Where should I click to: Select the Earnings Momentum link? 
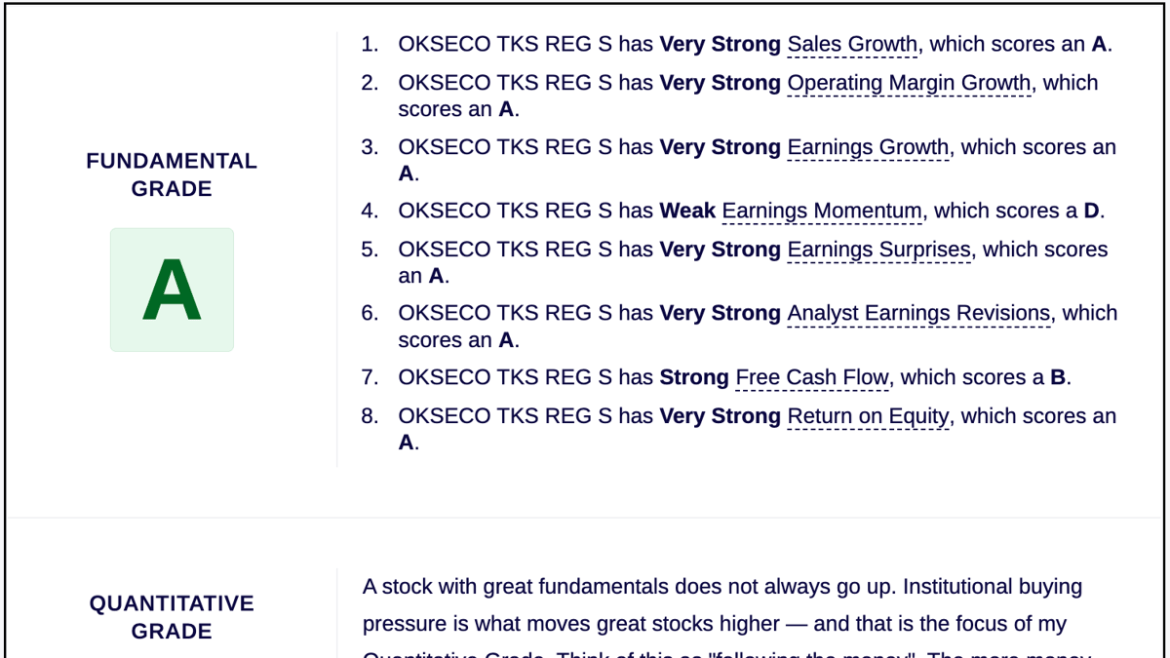pyautogui.click(x=822, y=211)
